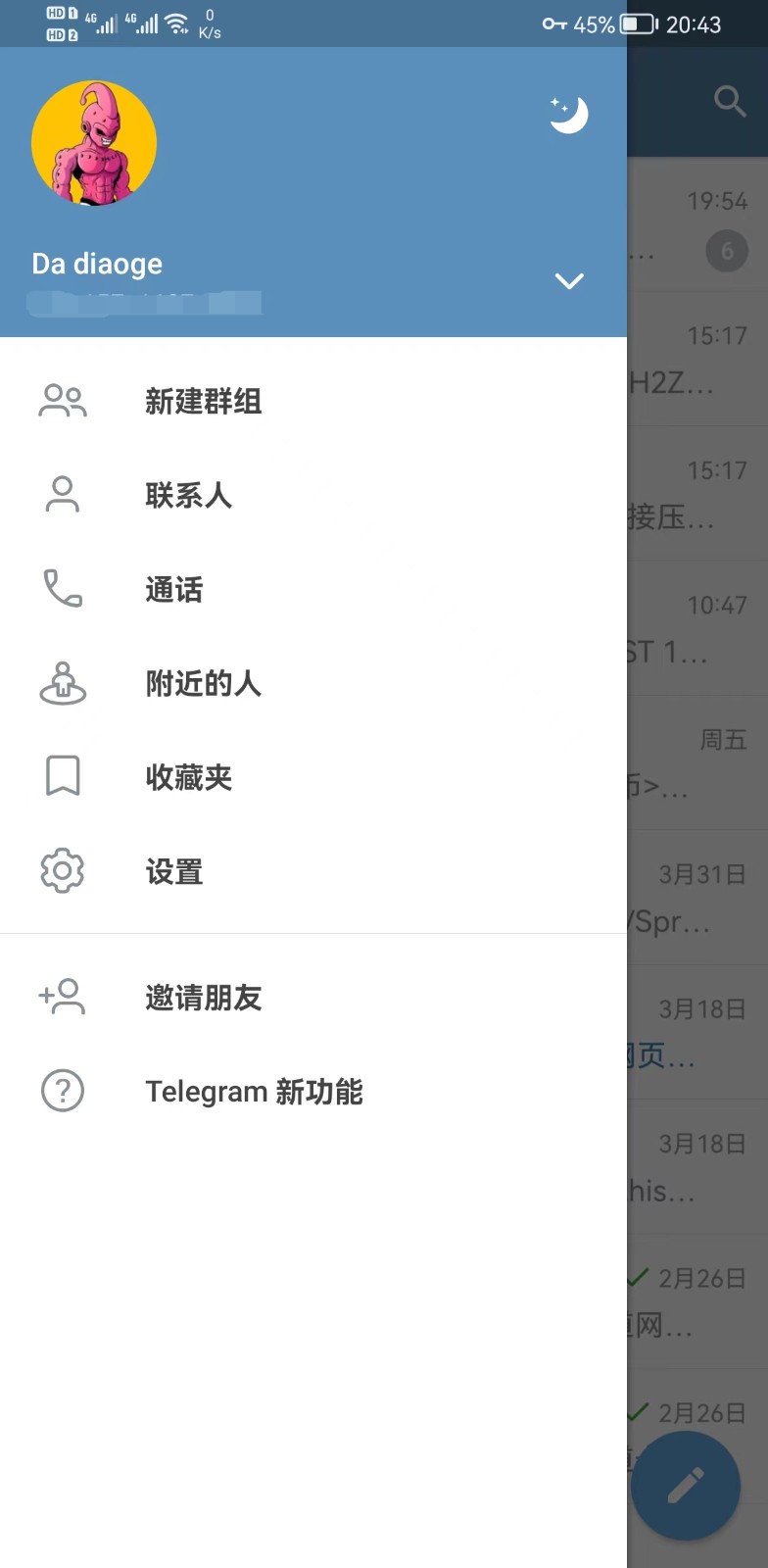Click the username Da diaoge
Viewport: 768px width, 1568px height.
click(x=95, y=263)
